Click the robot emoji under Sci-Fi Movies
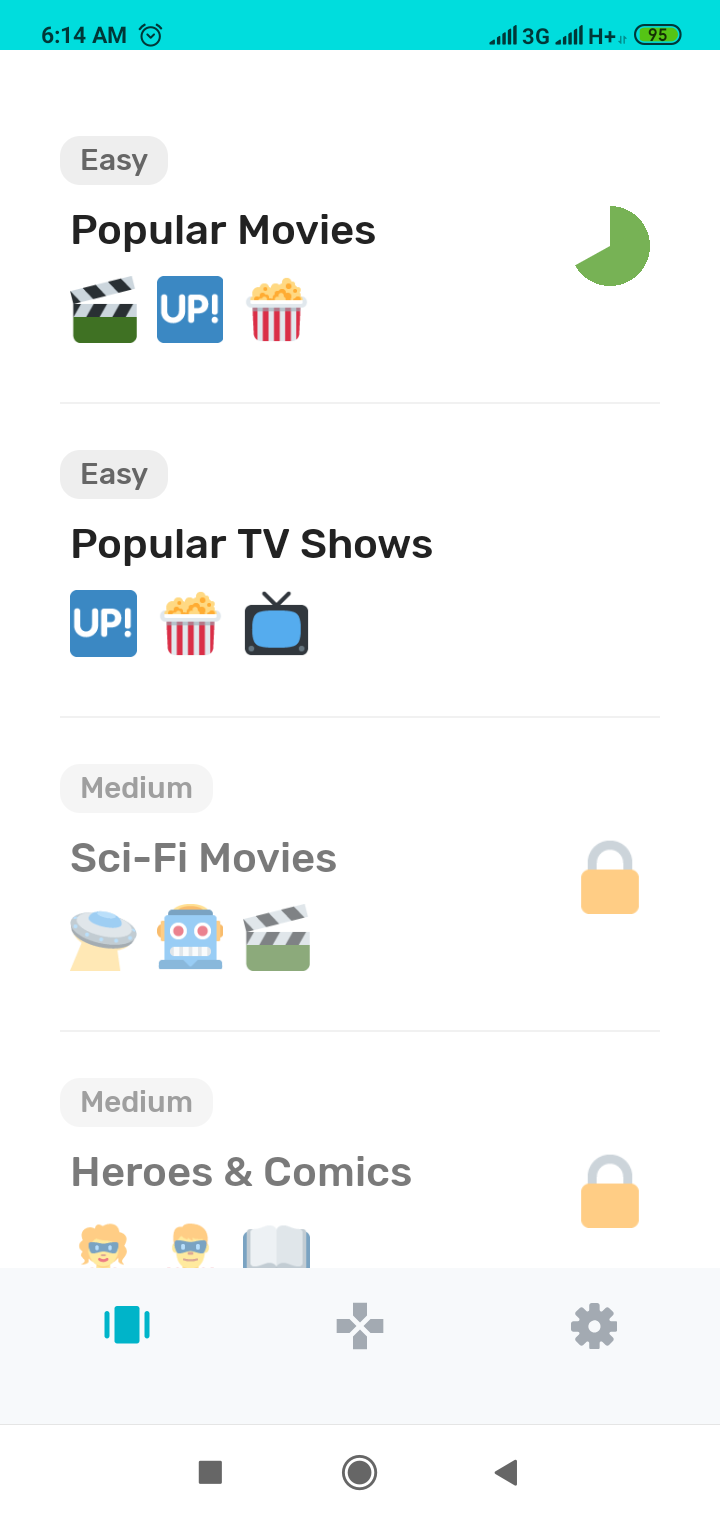 [x=190, y=937]
